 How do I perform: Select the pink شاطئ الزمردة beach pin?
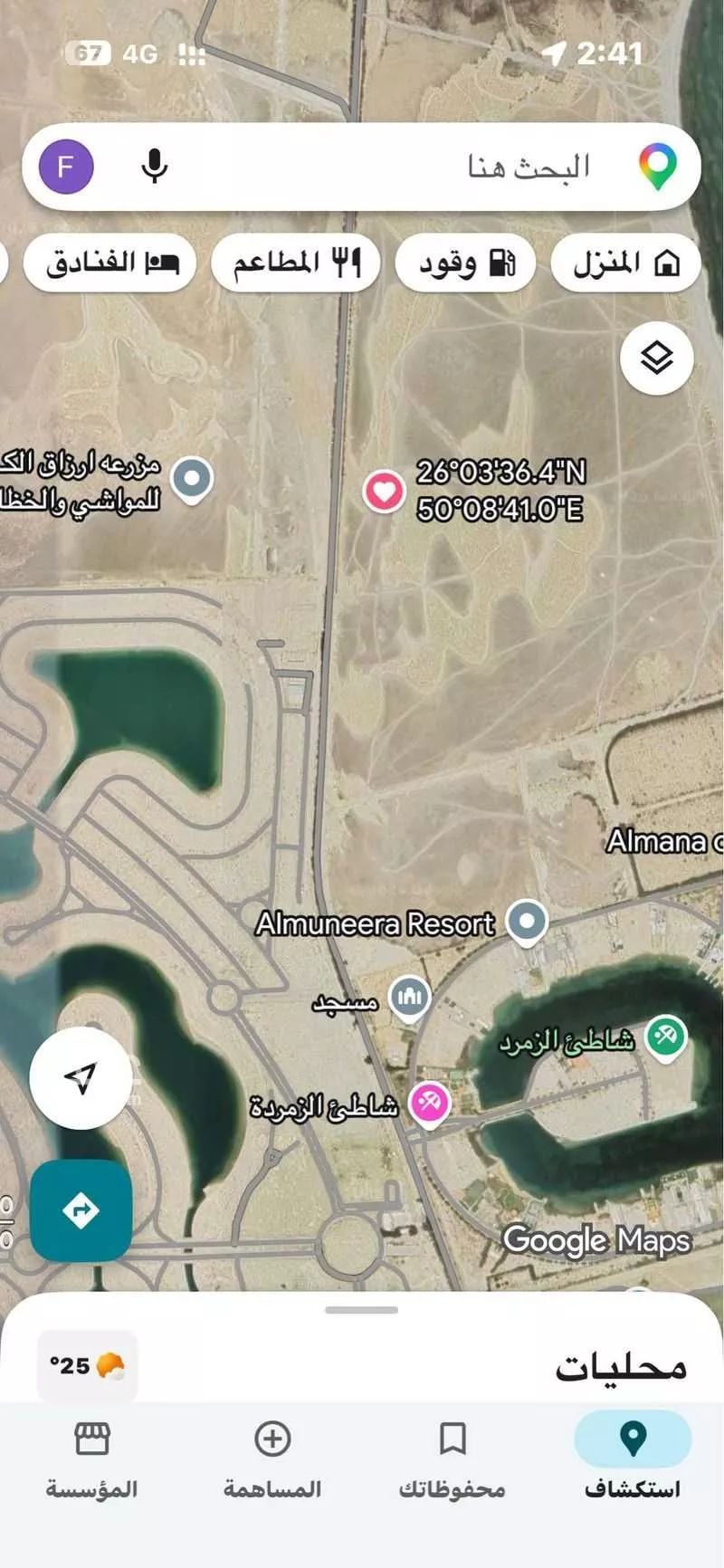click(429, 1104)
